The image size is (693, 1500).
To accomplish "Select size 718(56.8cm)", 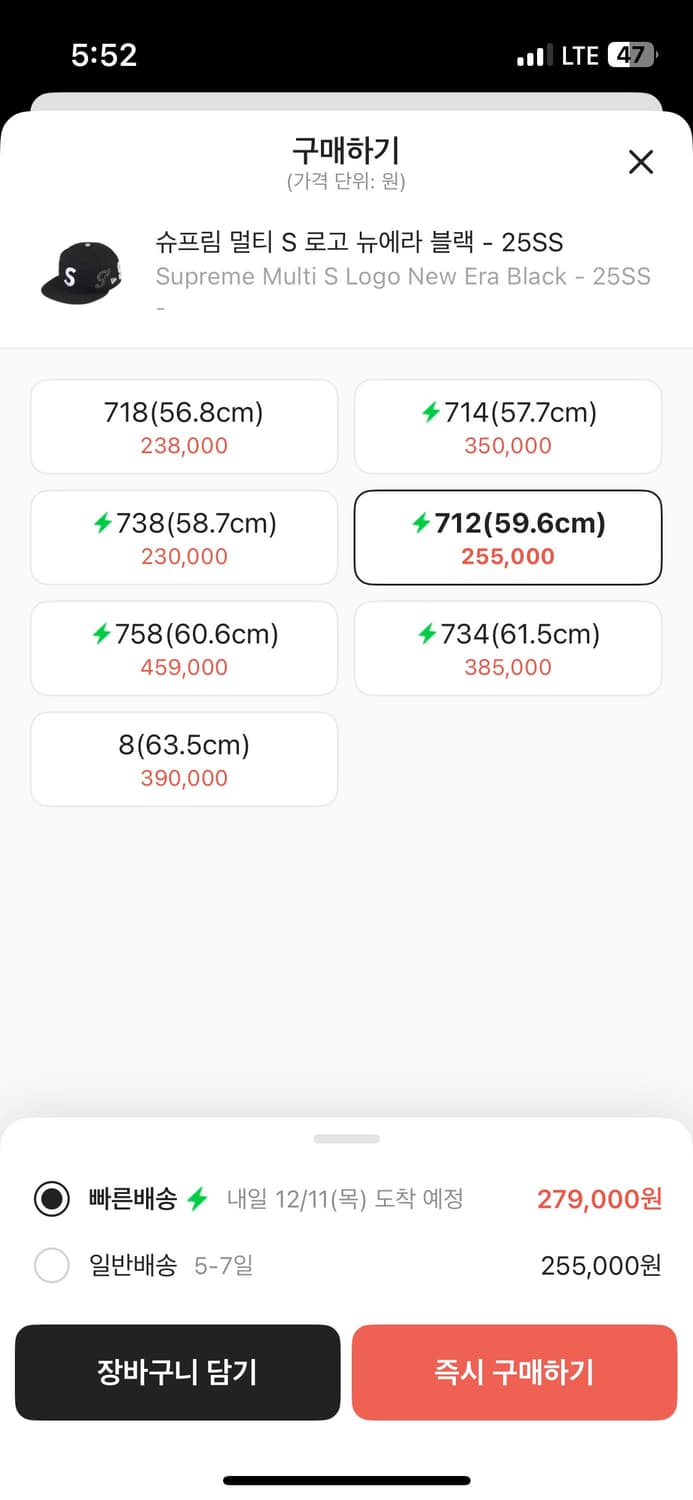I will click(x=184, y=427).
